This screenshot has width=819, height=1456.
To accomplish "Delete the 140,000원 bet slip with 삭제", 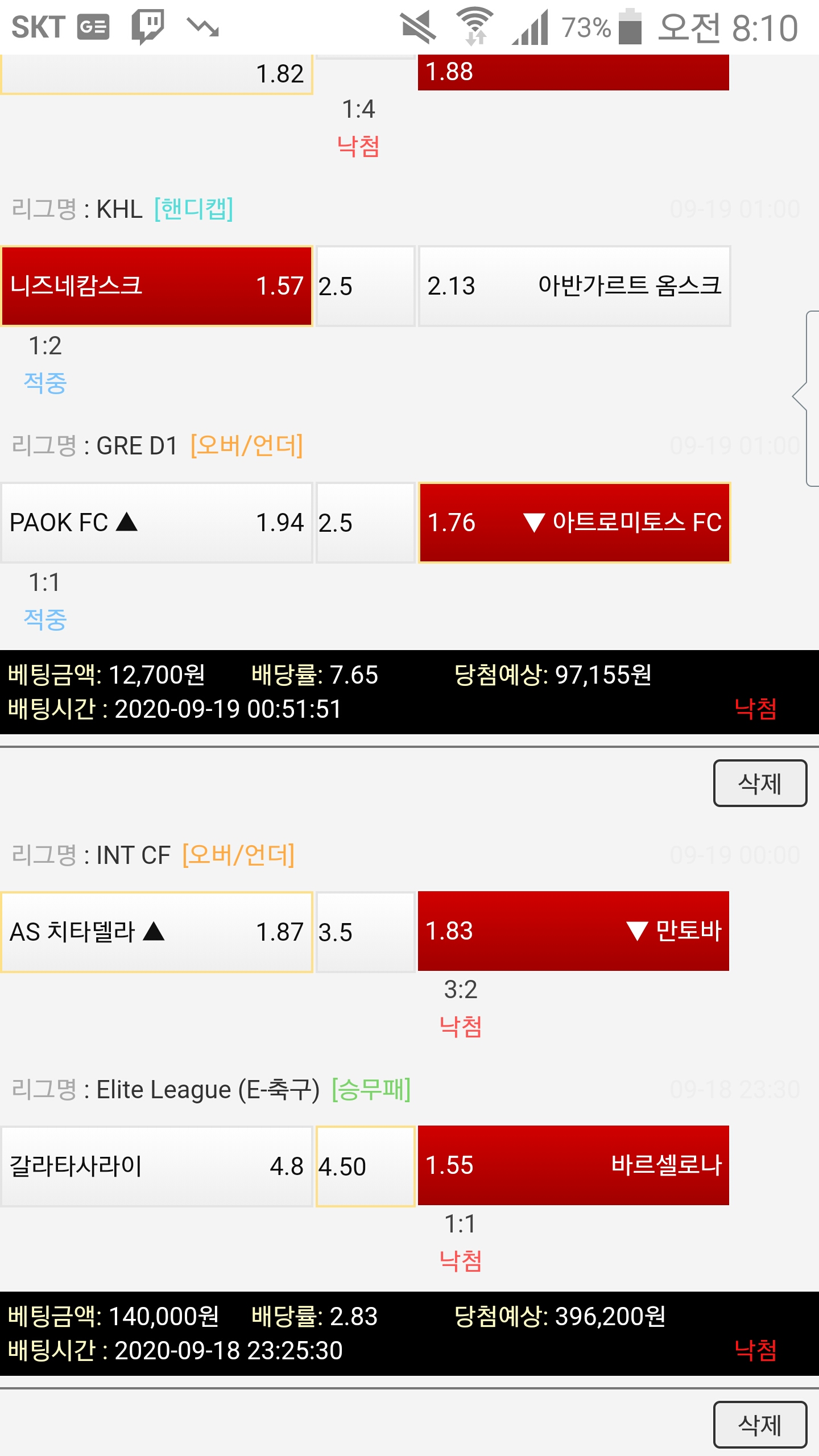I will point(760,1424).
